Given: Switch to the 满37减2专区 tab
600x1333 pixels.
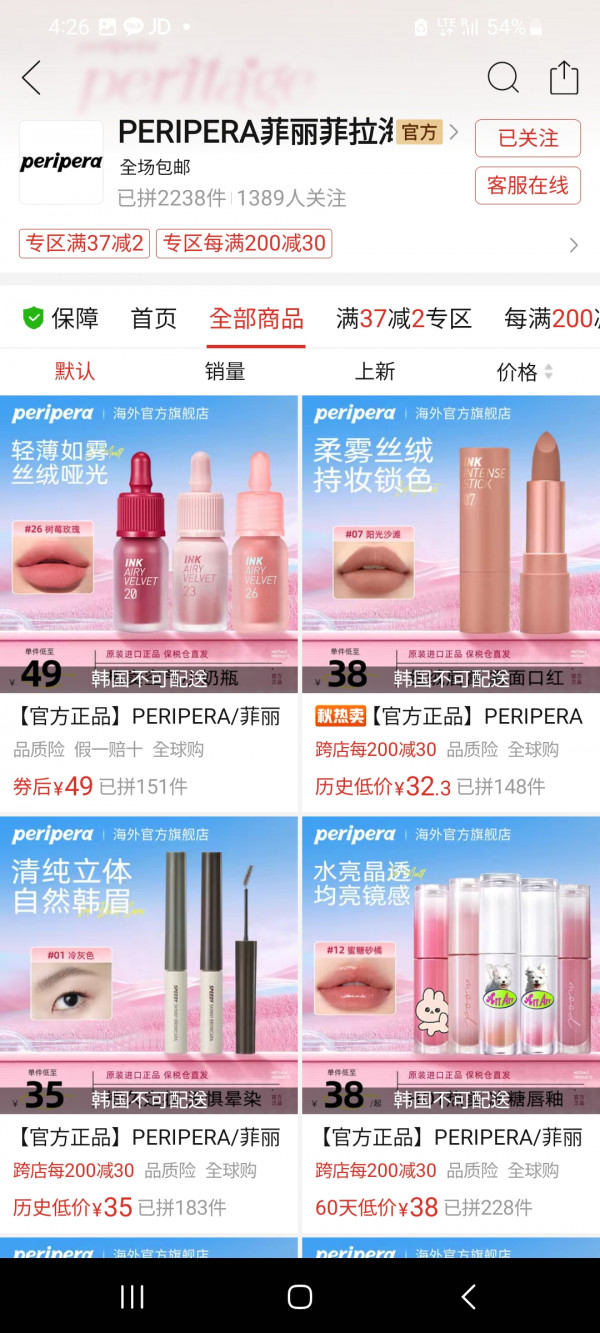Looking at the screenshot, I should pos(403,319).
